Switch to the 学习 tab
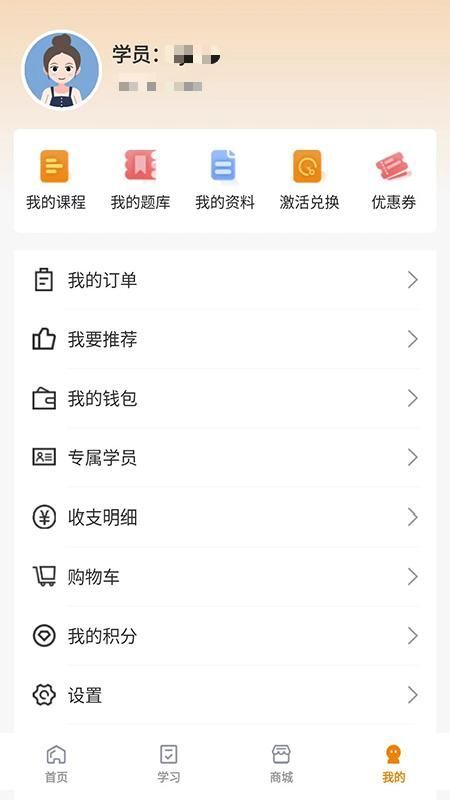The image size is (450, 800). 168,764
